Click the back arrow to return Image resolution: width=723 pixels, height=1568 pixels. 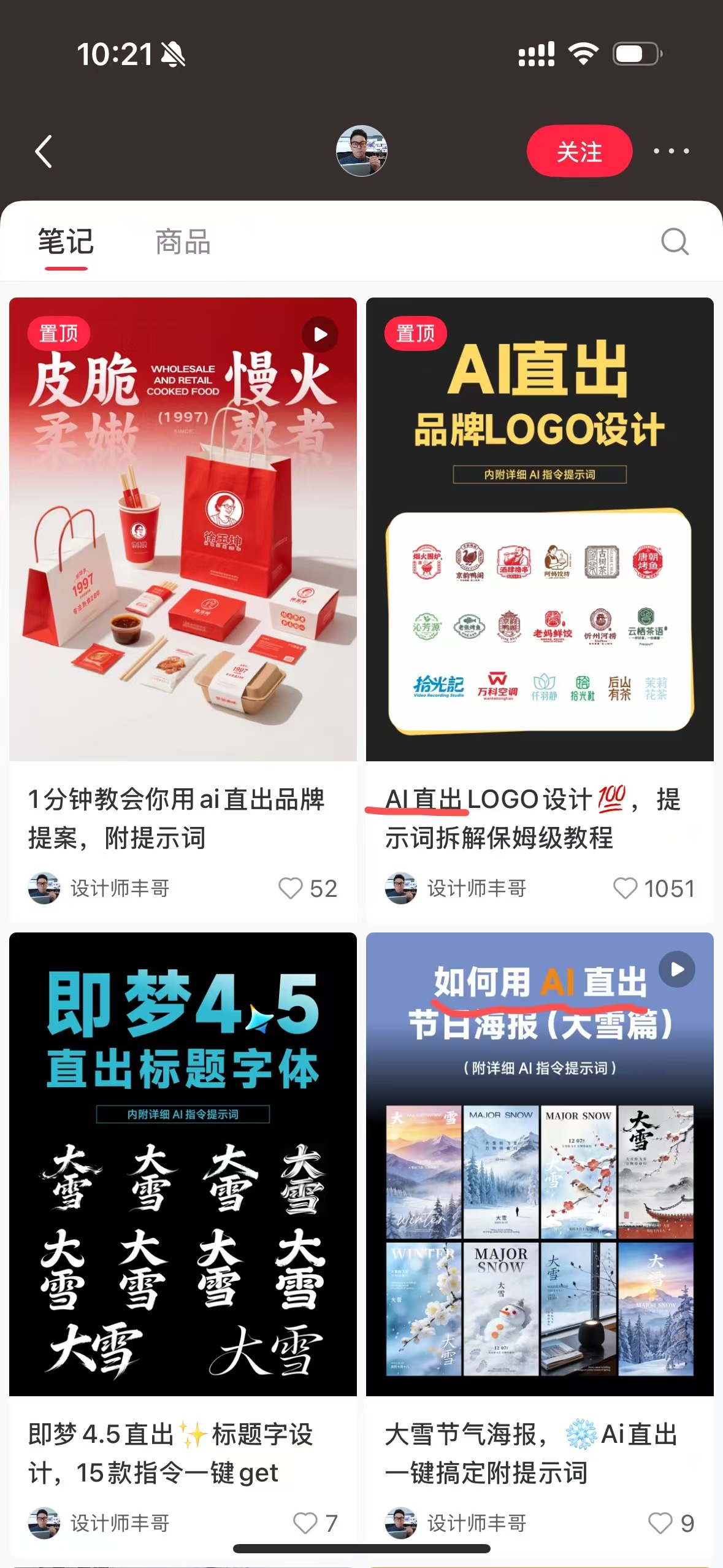[43, 151]
